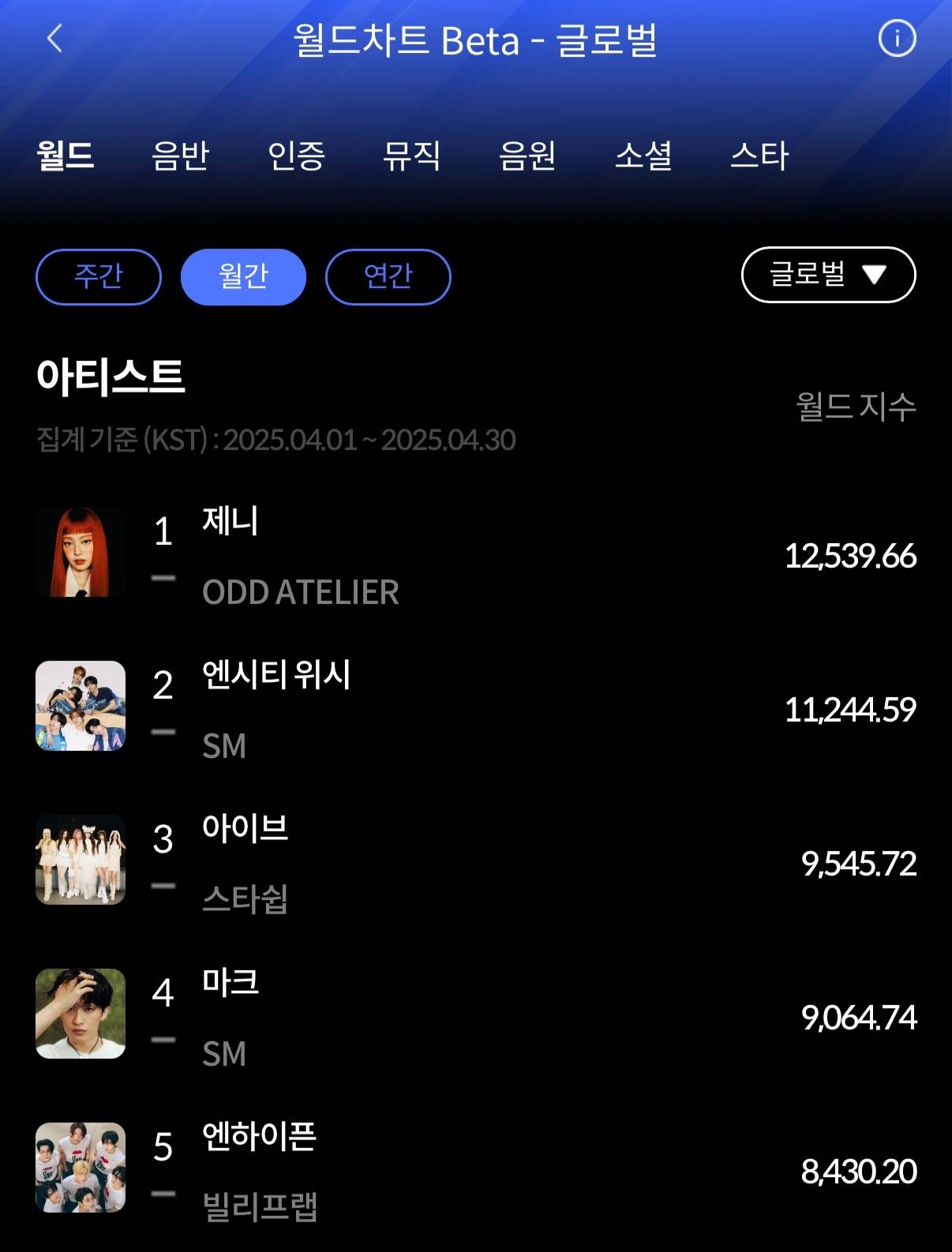
Task: Click the NCT Wish group photo thumbnail
Action: [81, 705]
